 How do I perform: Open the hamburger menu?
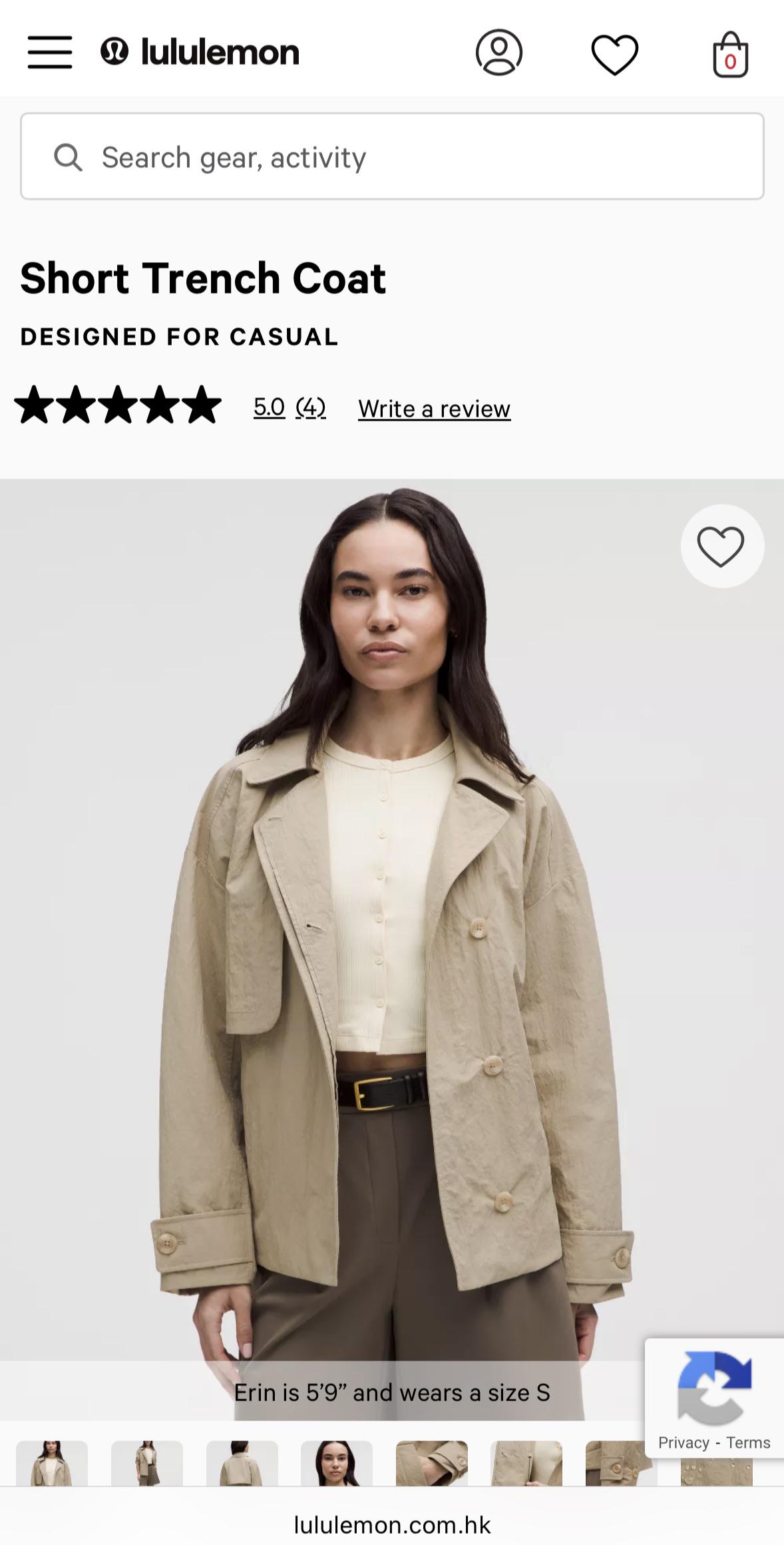50,53
